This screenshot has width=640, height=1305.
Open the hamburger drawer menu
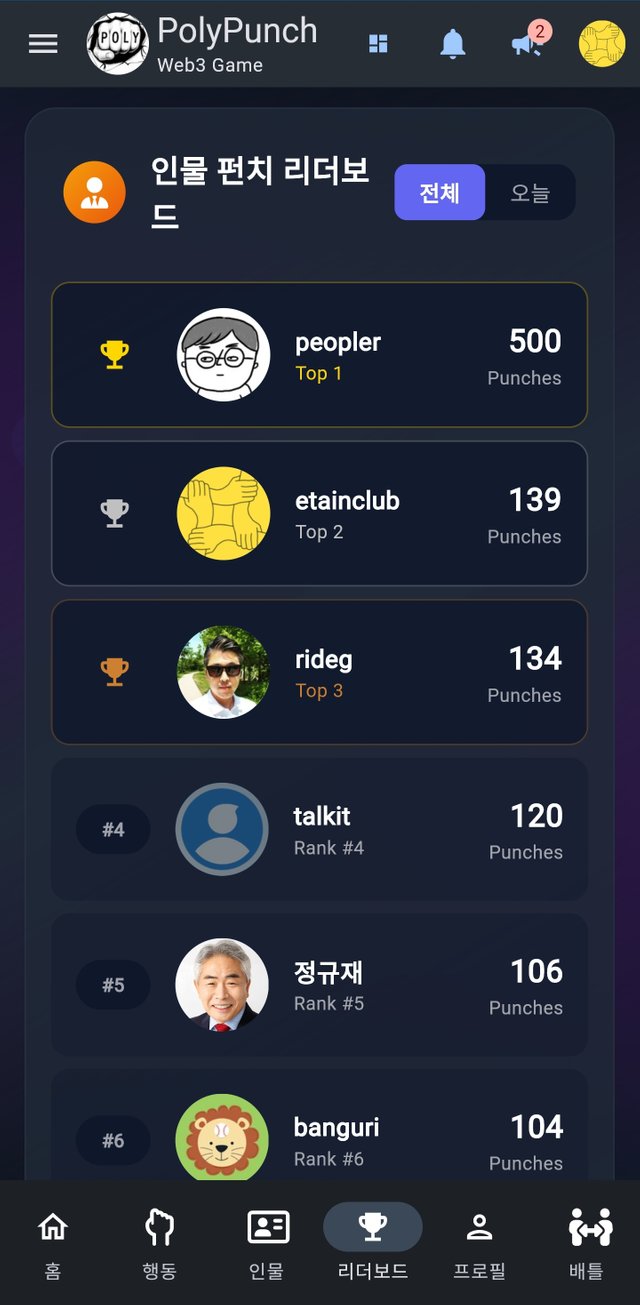coord(43,44)
